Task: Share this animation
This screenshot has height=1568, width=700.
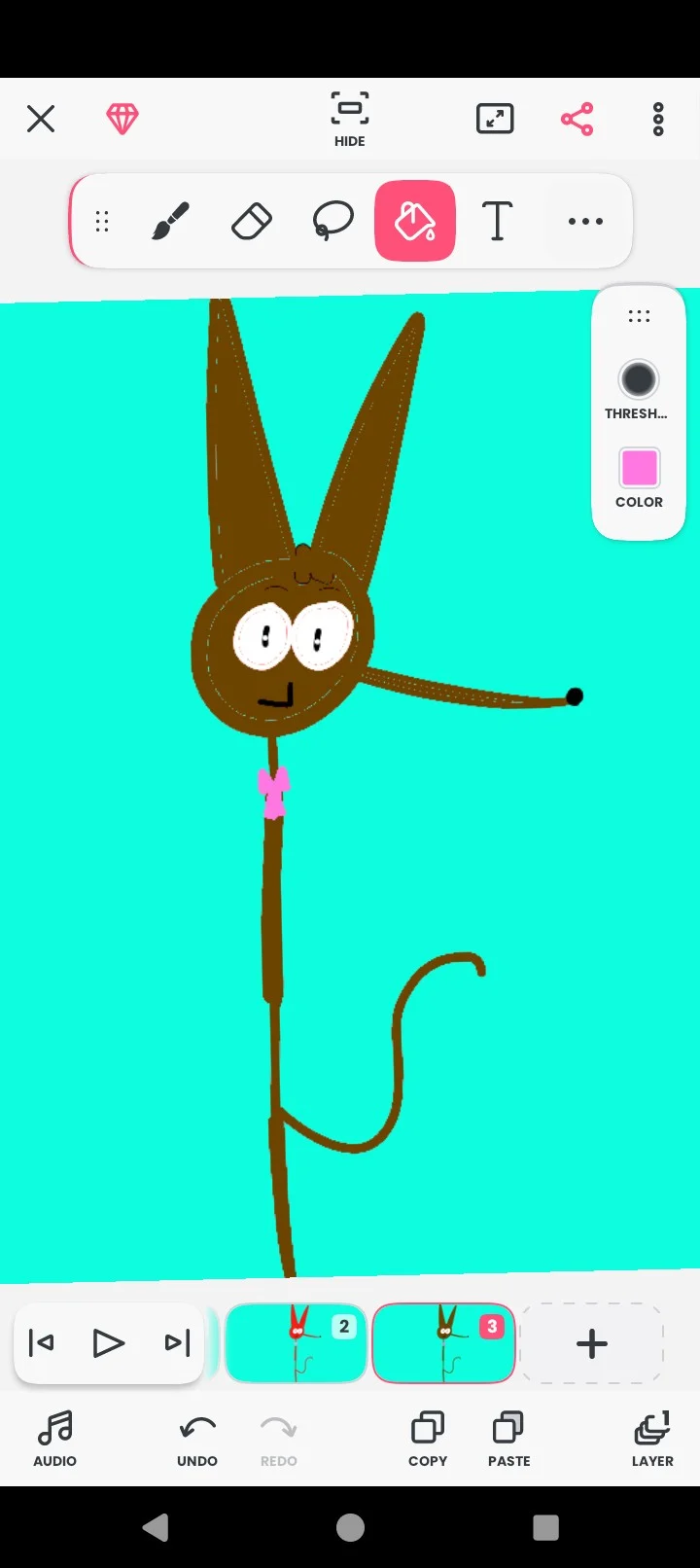Action: tap(577, 119)
